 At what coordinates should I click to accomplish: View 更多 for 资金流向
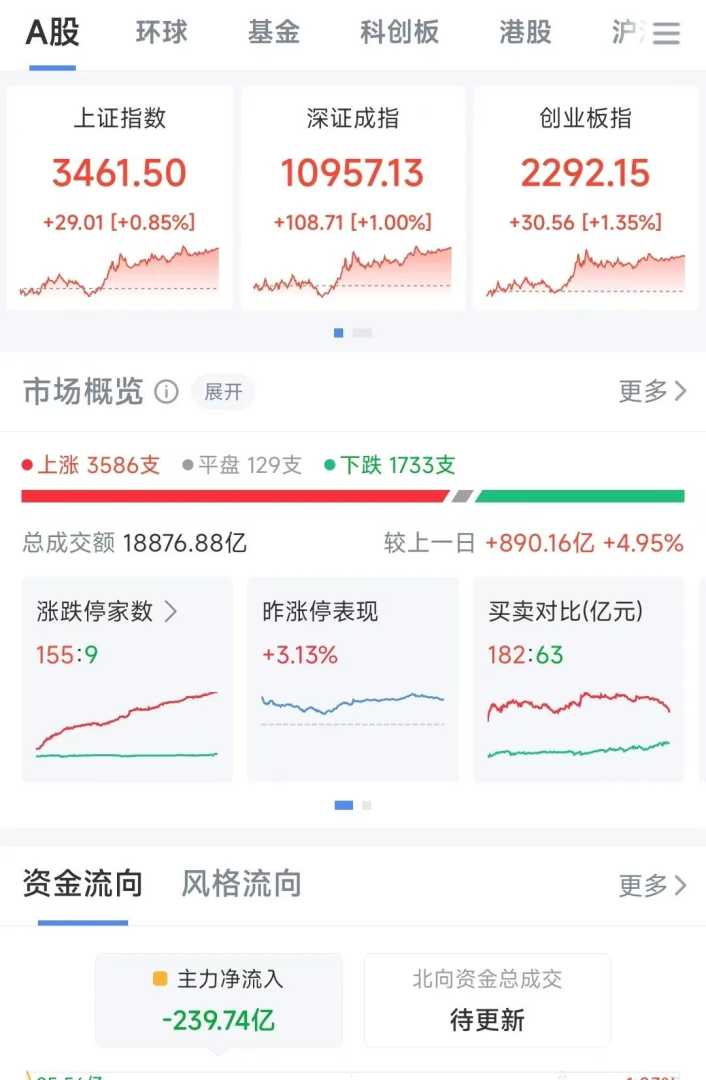coord(652,885)
